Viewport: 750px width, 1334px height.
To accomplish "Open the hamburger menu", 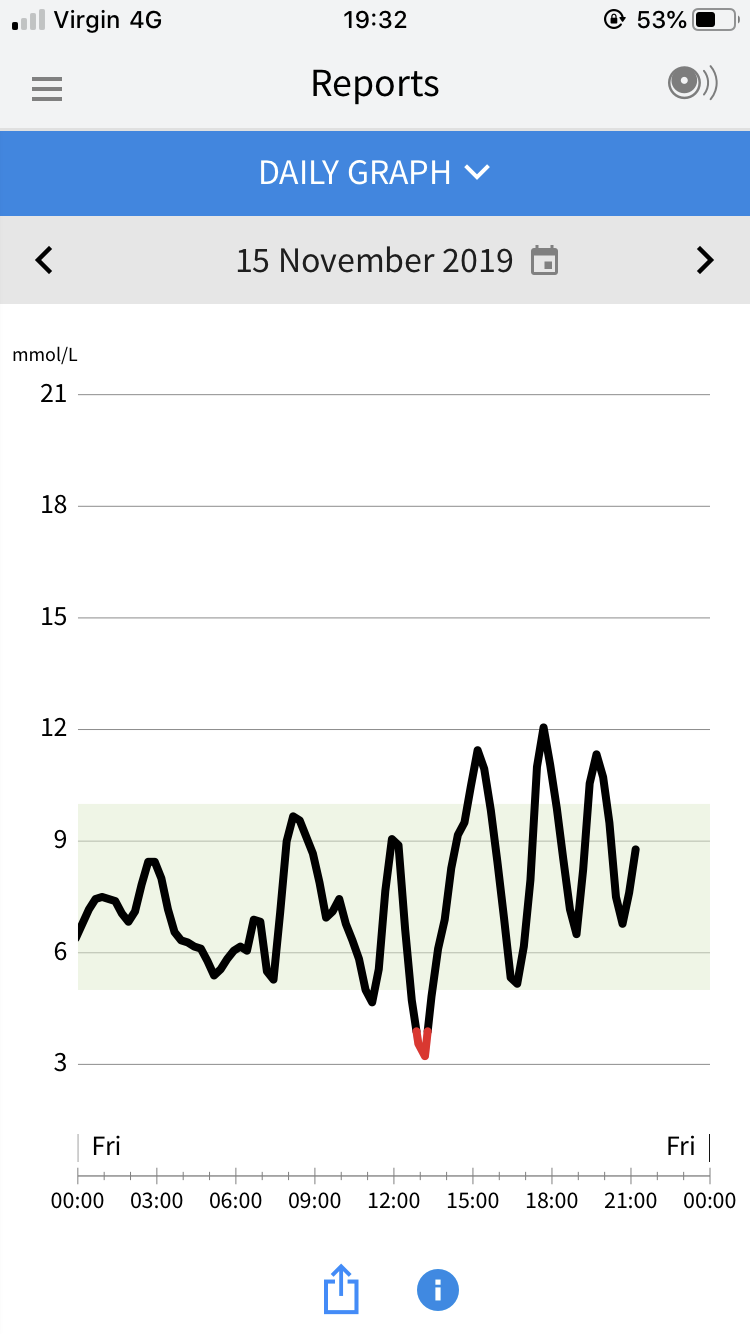I will (x=47, y=88).
